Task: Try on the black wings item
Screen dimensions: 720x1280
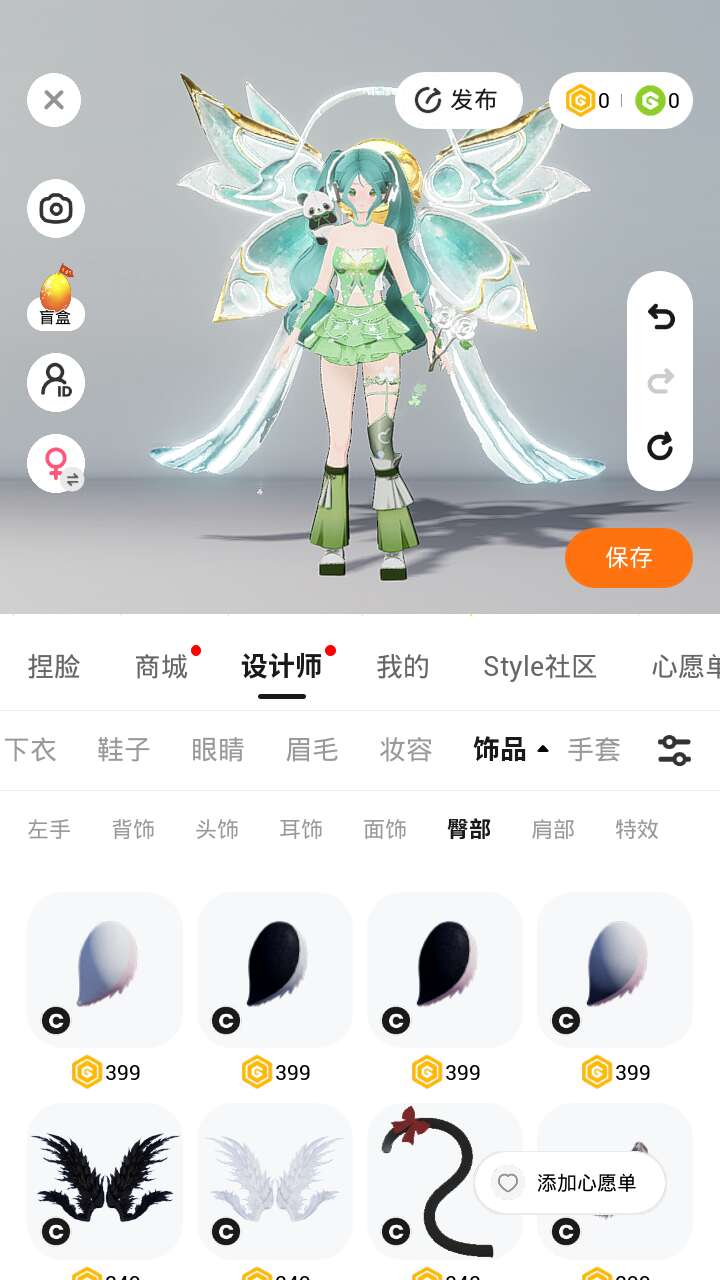Action: pos(104,1180)
